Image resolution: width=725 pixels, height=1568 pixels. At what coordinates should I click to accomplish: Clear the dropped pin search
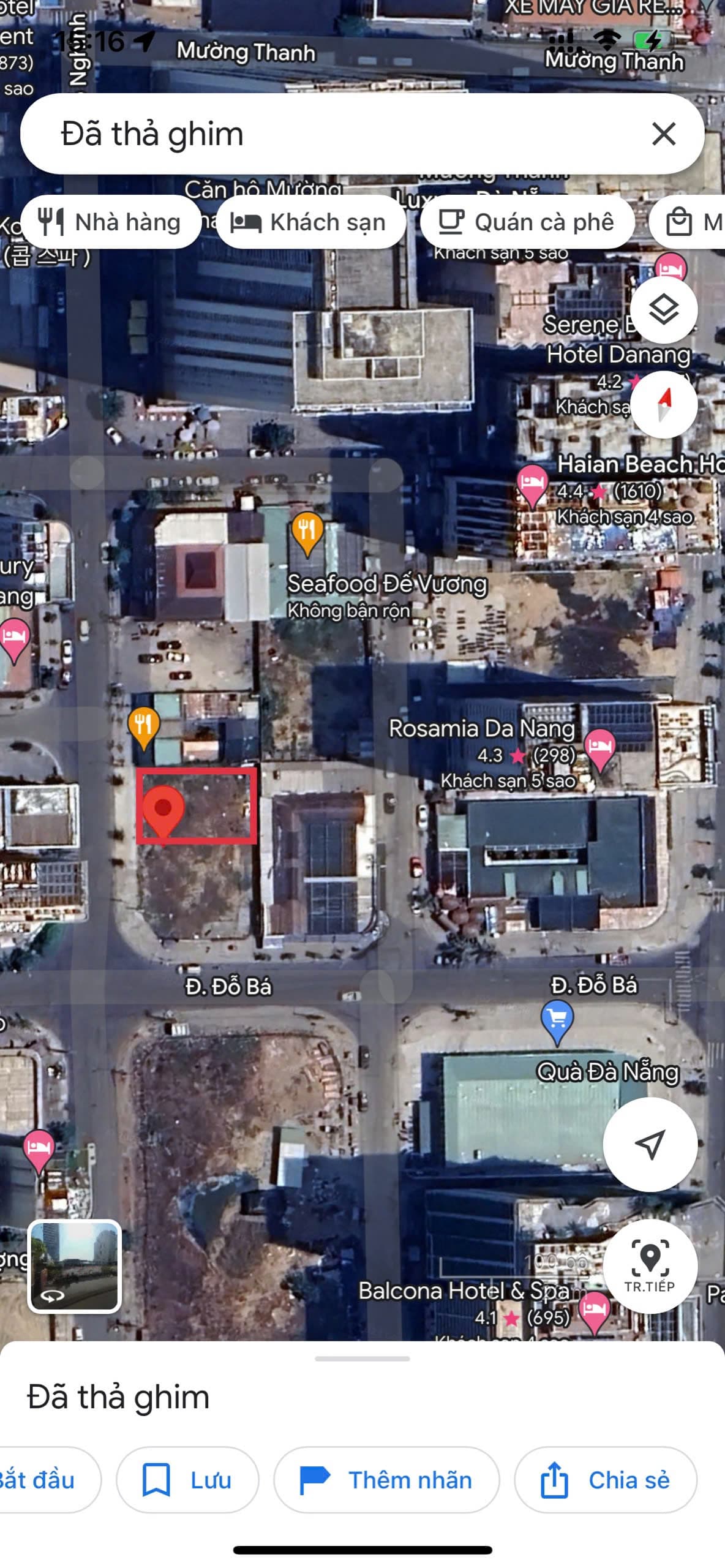click(x=663, y=134)
